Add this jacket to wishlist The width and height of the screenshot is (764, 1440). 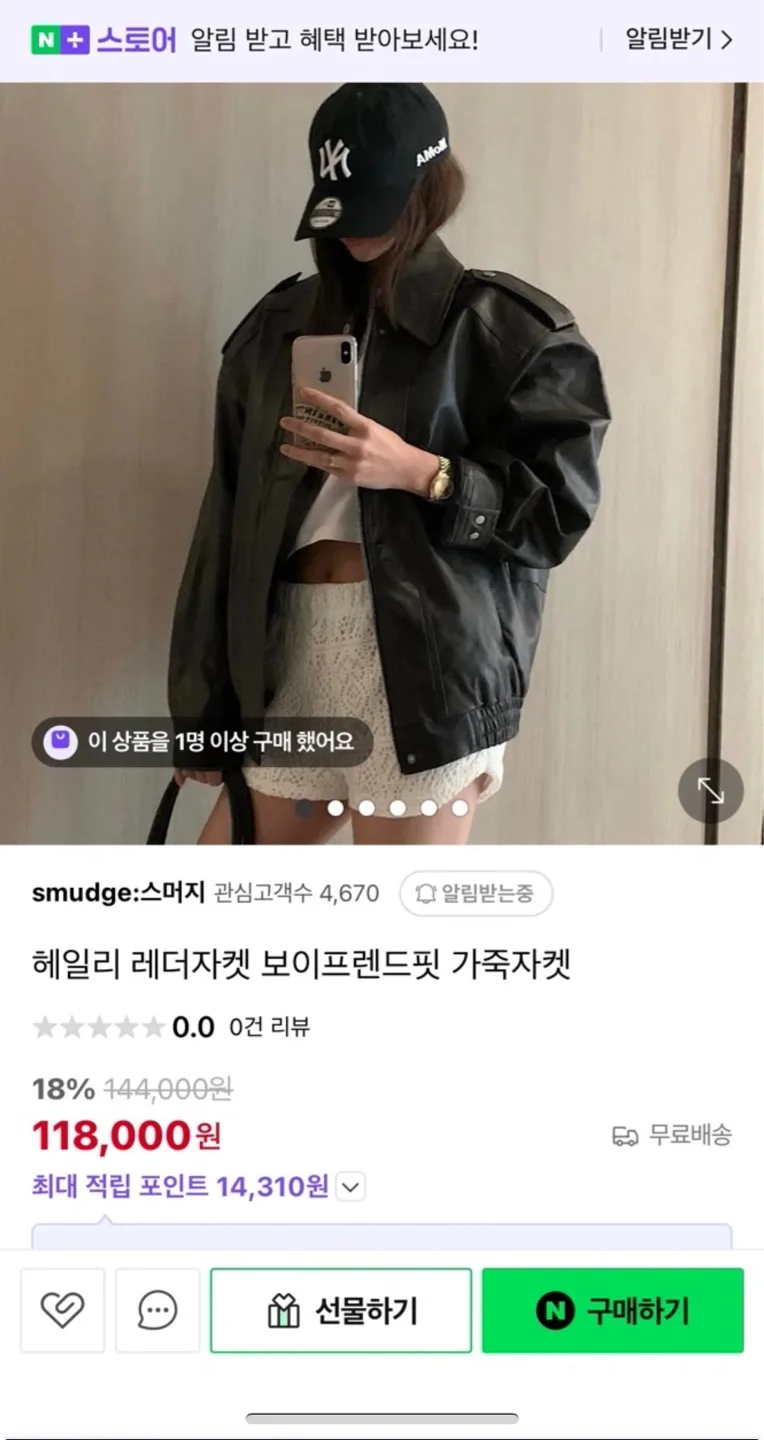tap(62, 1310)
